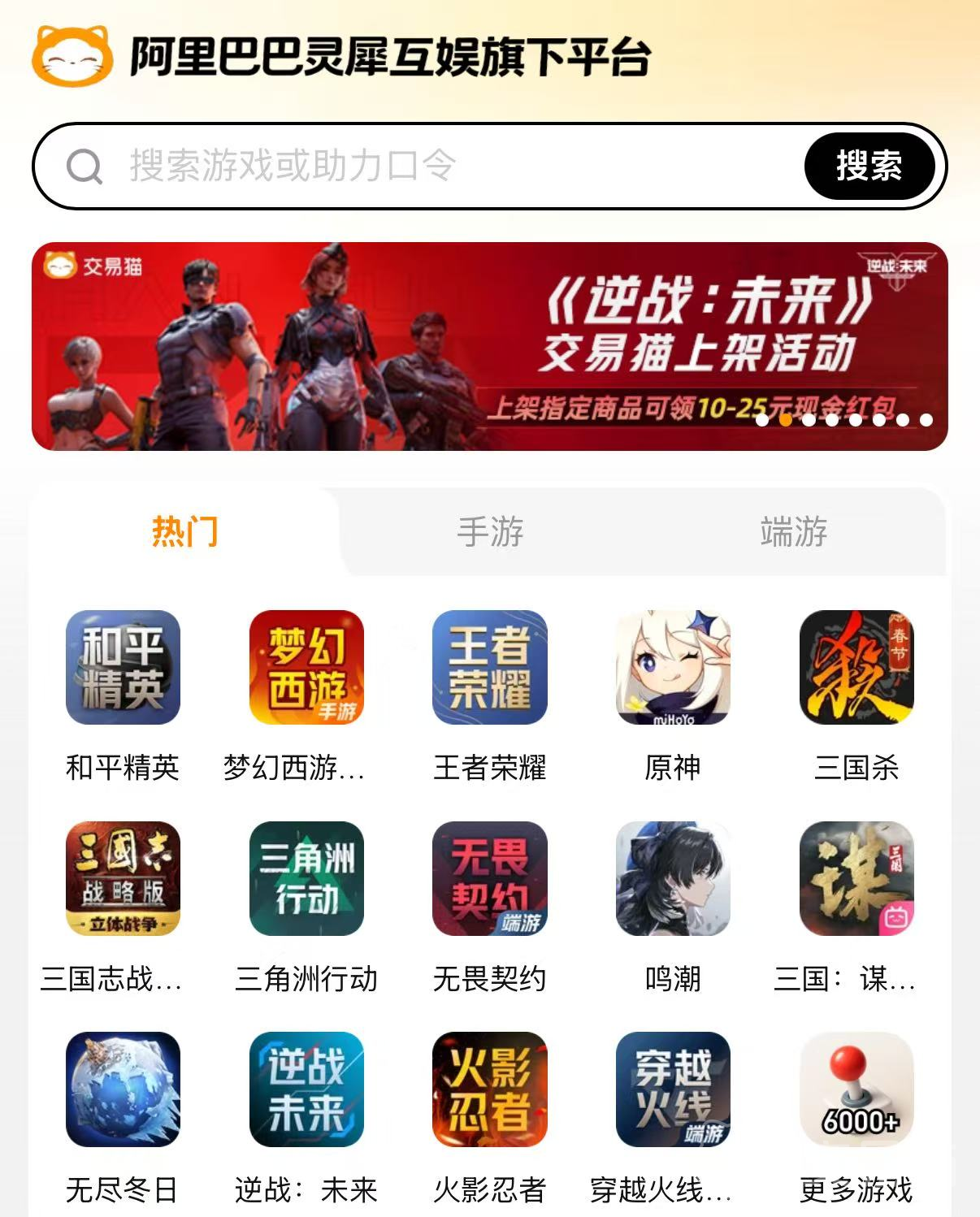
Task: Open the 逆战：未来 game icon
Action: (306, 1089)
